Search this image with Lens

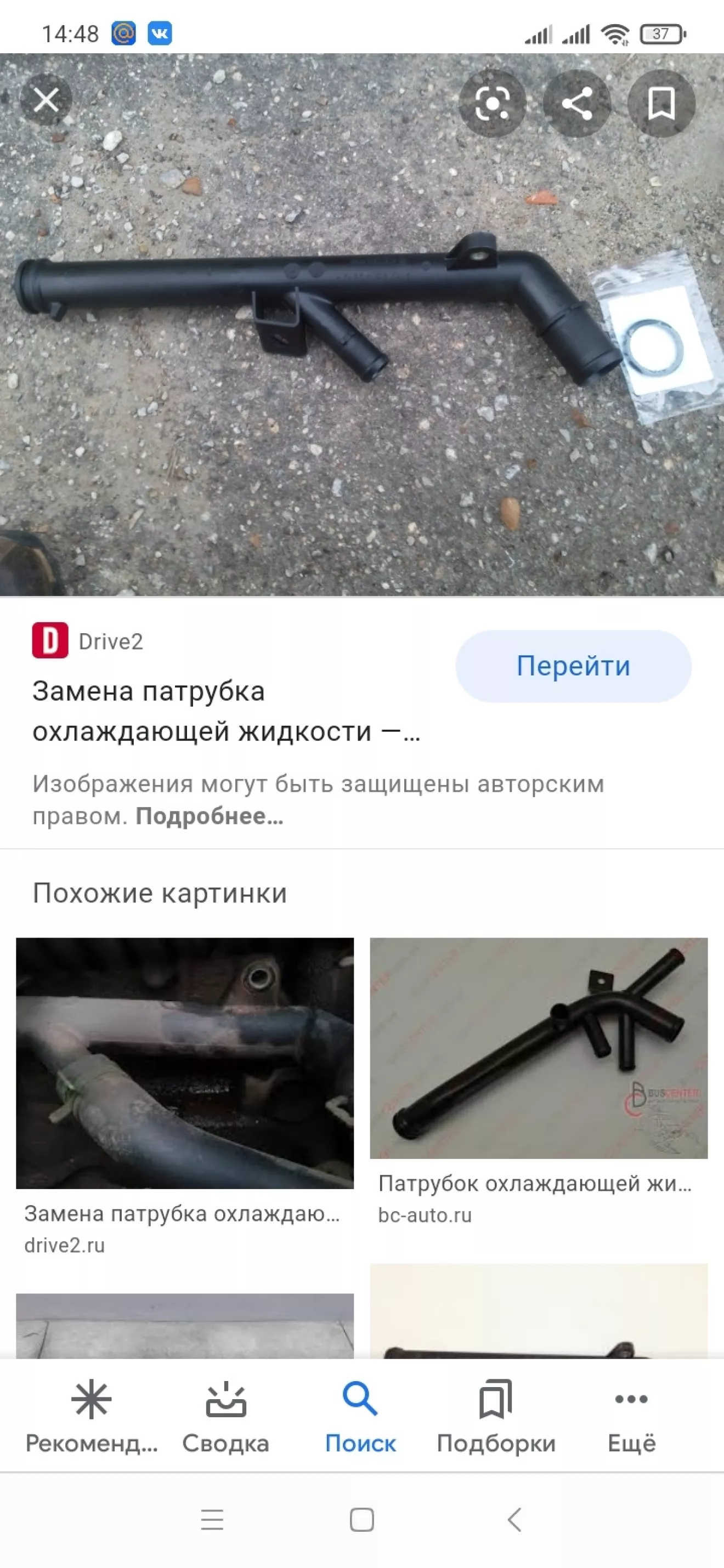tap(491, 103)
